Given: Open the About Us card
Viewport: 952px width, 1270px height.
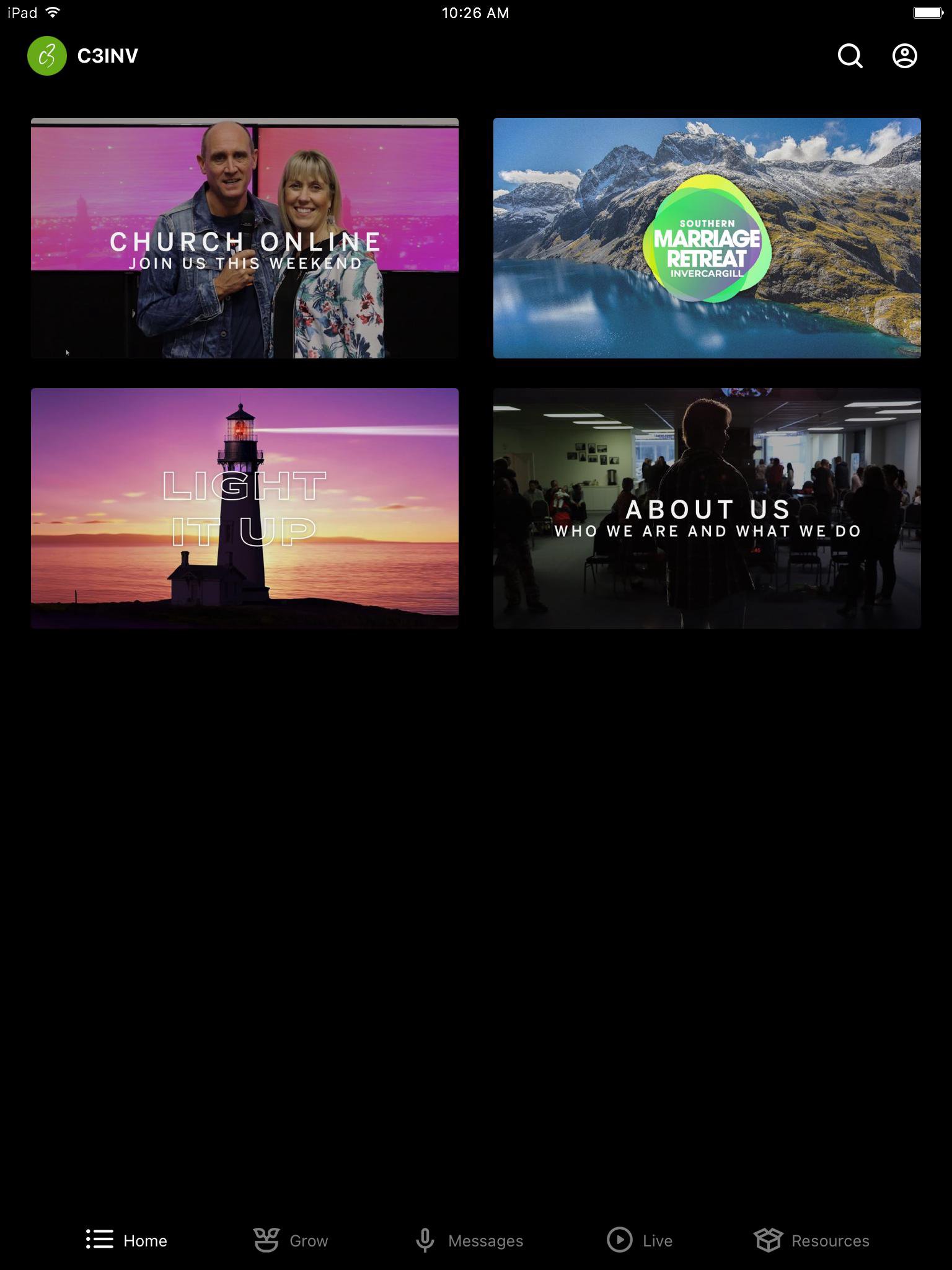Looking at the screenshot, I should pos(707,508).
